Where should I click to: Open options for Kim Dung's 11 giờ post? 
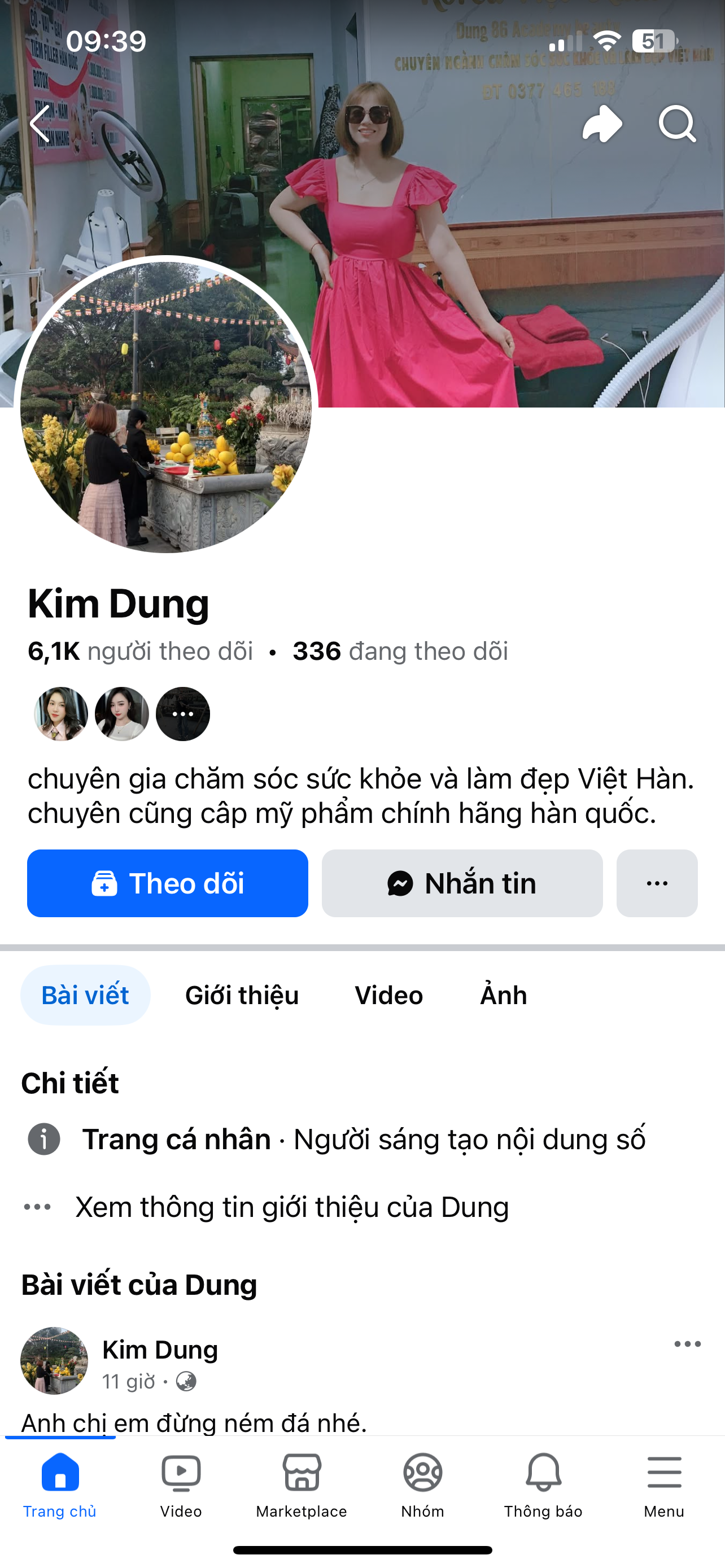(x=687, y=1344)
